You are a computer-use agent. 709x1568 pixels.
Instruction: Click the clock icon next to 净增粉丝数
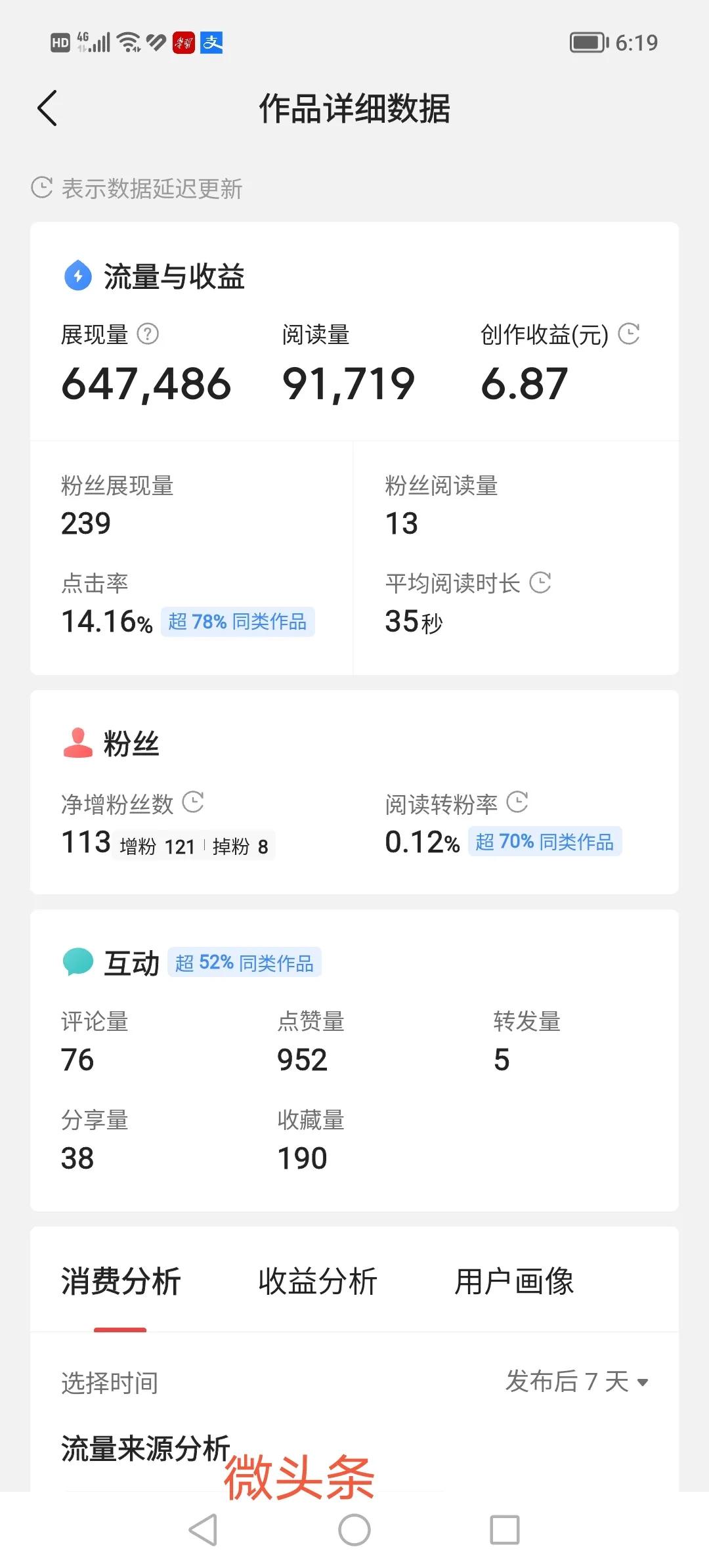(x=194, y=802)
